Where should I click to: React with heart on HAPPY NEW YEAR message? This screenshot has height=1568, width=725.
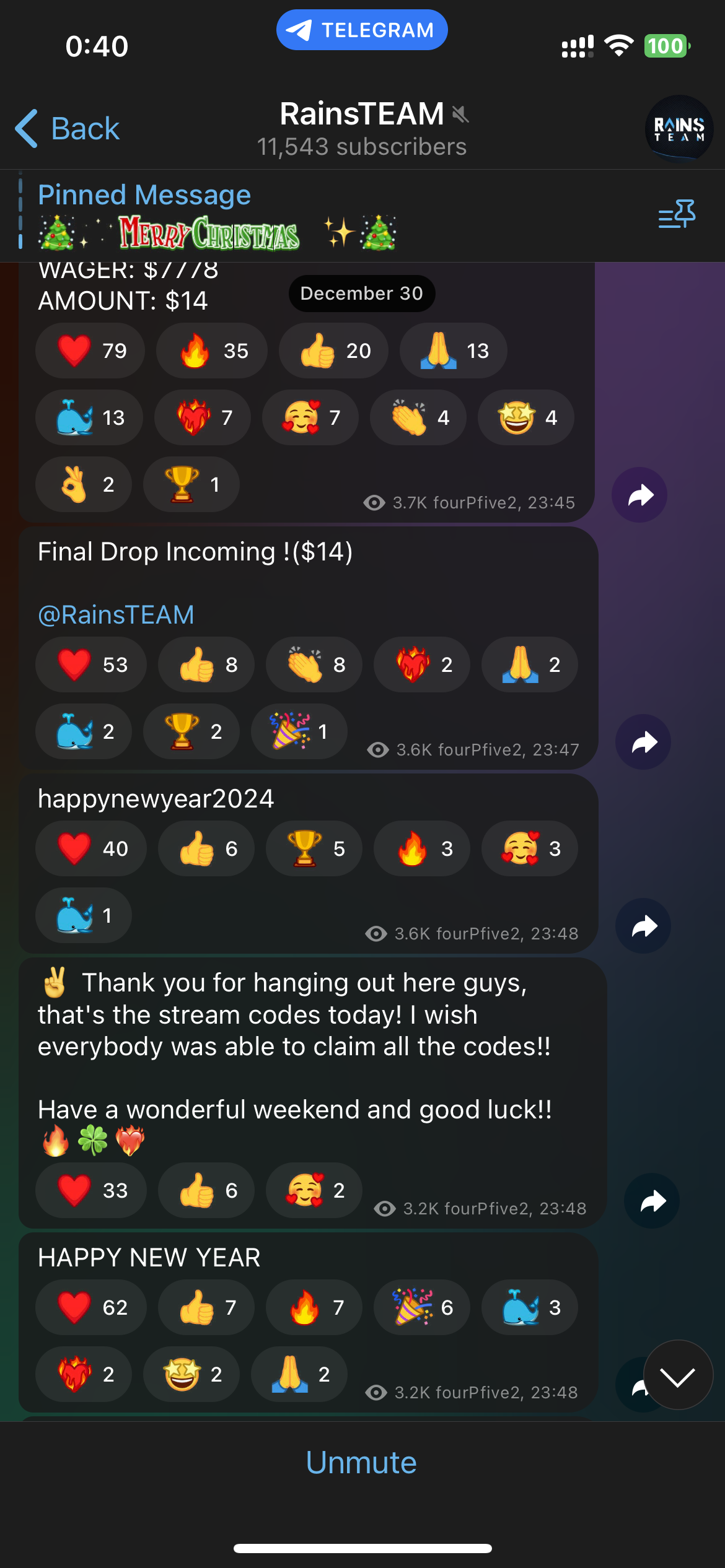(x=91, y=1307)
